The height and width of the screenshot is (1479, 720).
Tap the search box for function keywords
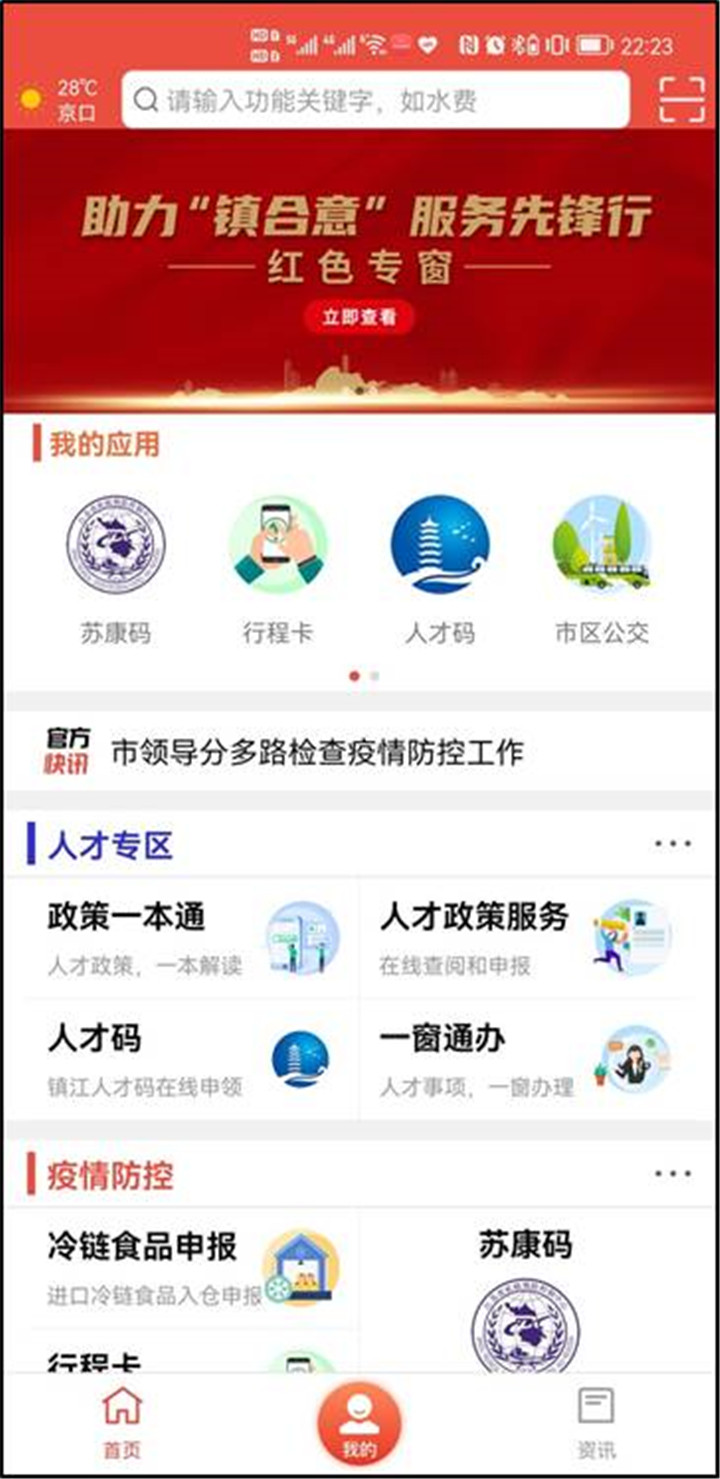tap(375, 100)
